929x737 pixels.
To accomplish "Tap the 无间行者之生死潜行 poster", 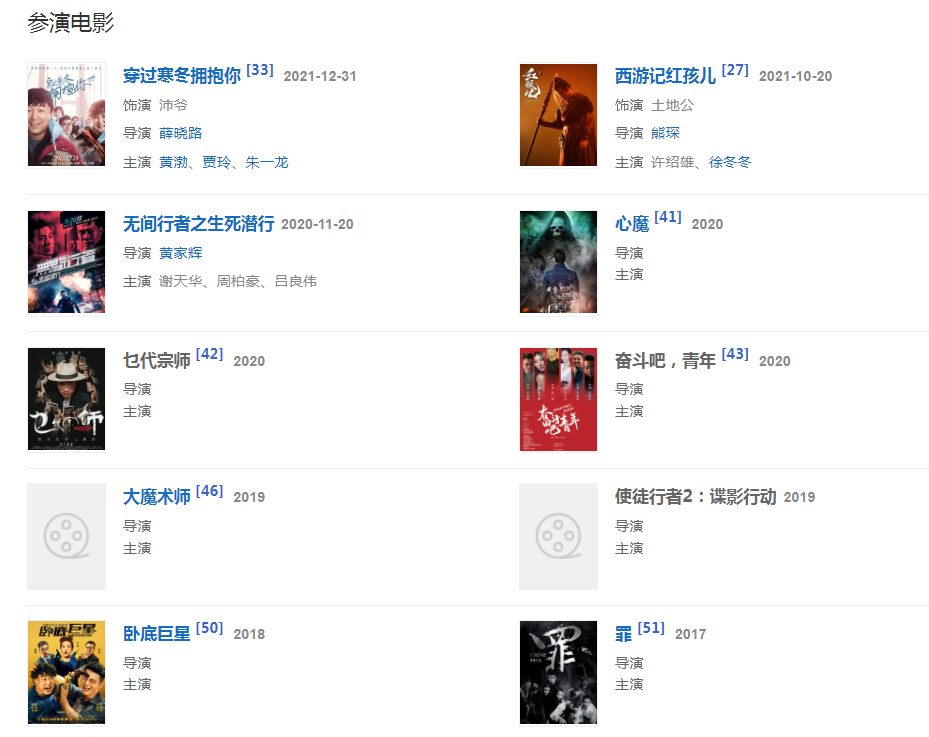I will 67,262.
